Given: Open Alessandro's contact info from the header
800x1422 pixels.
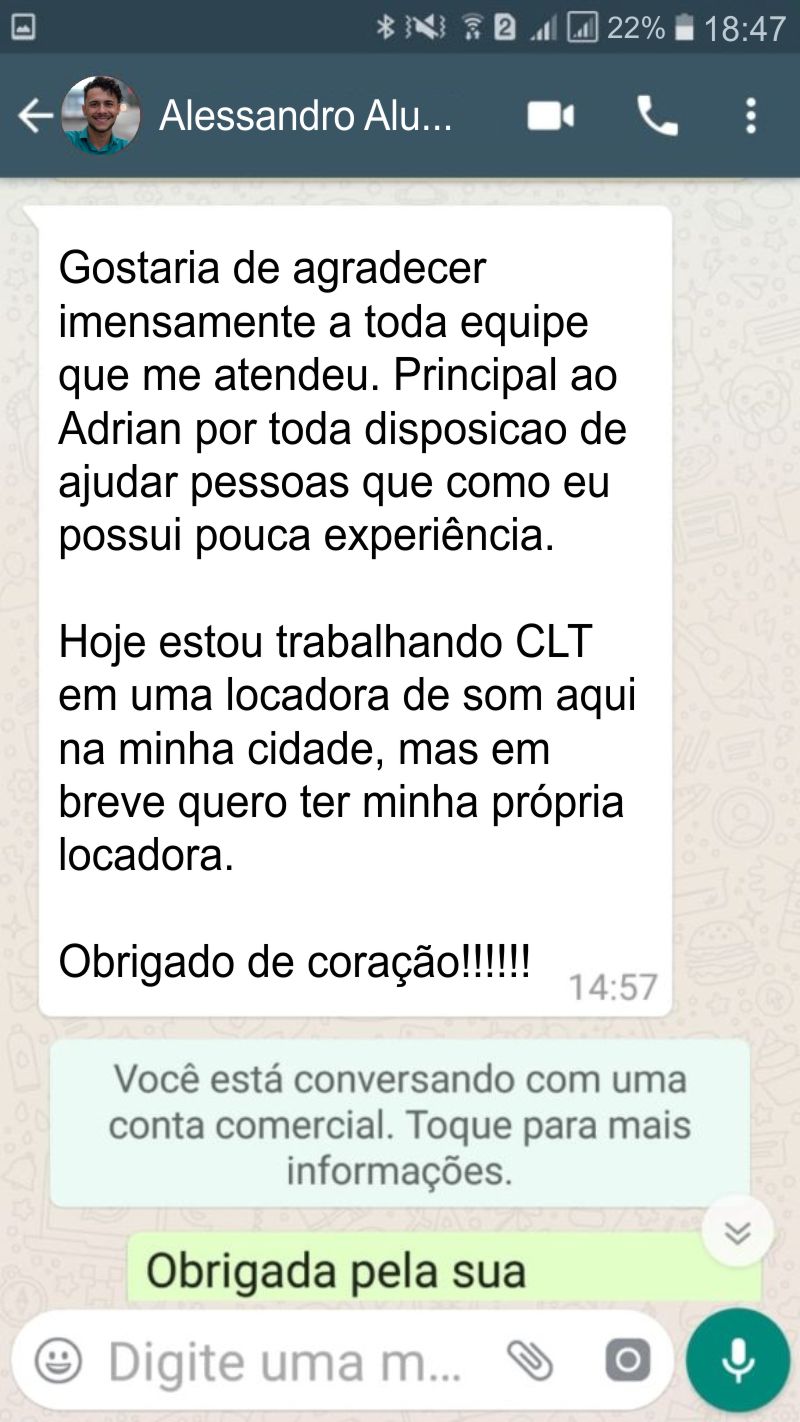Looking at the screenshot, I should [x=305, y=117].
